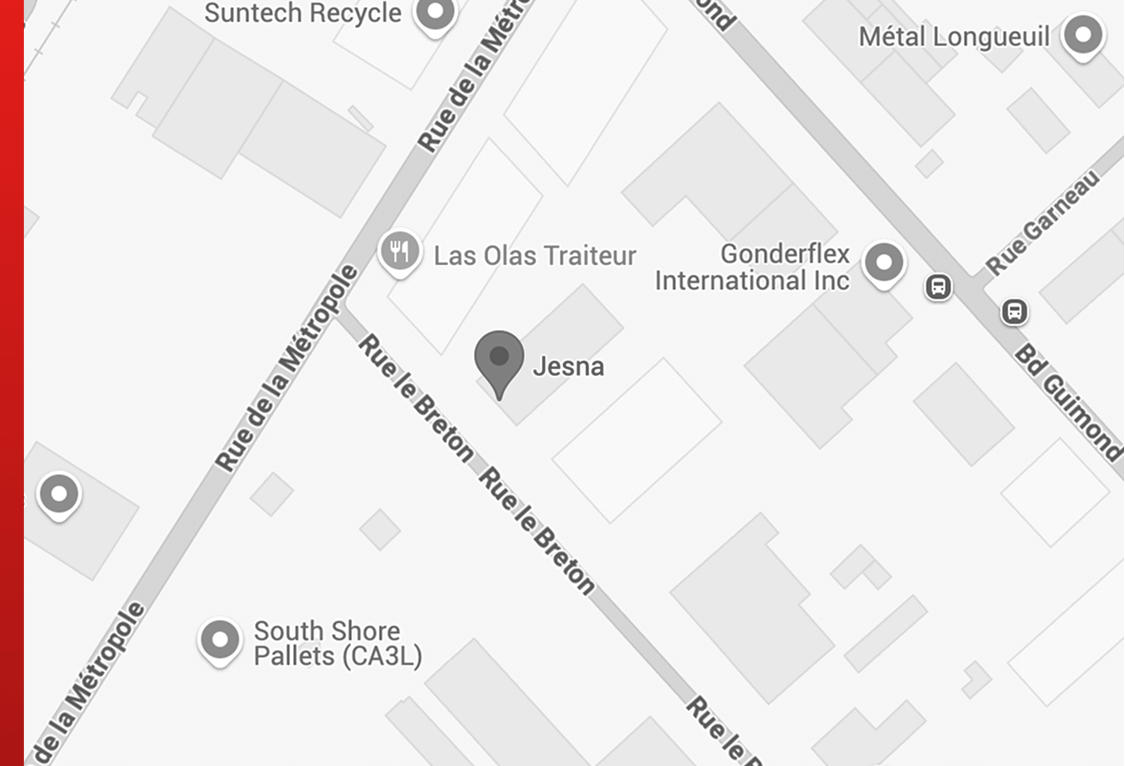
Task: Select the Métal Longueuil place marker
Action: tap(1083, 36)
